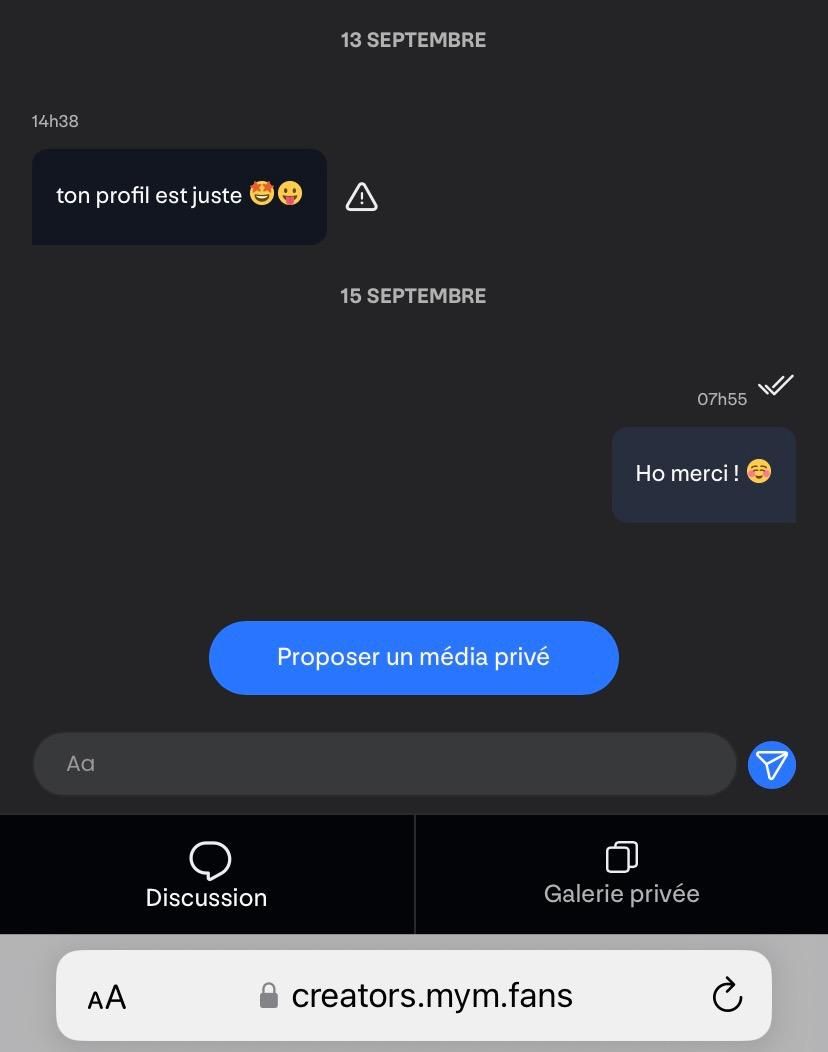
Task: Tap the warning icon beside the received message
Action: [x=361, y=197]
